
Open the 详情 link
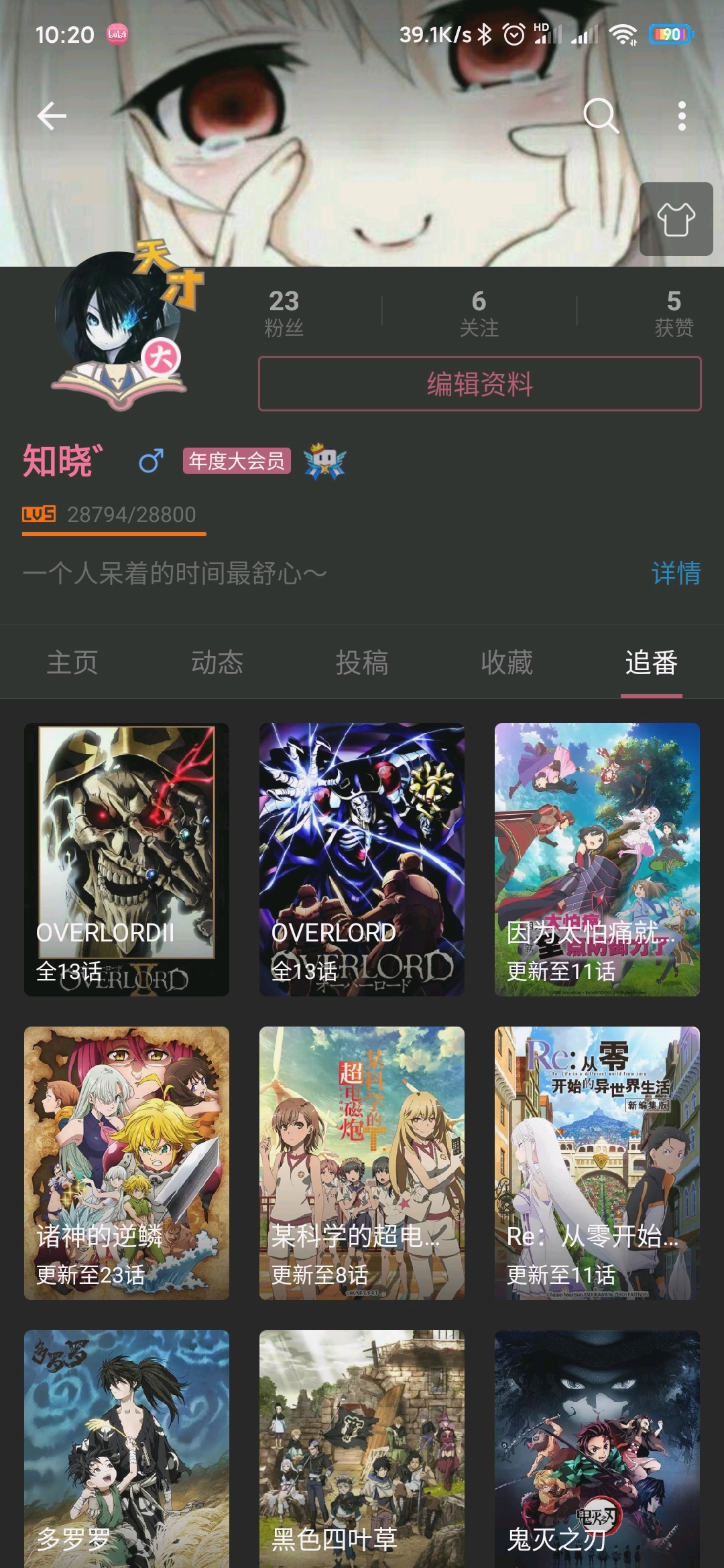coord(675,574)
